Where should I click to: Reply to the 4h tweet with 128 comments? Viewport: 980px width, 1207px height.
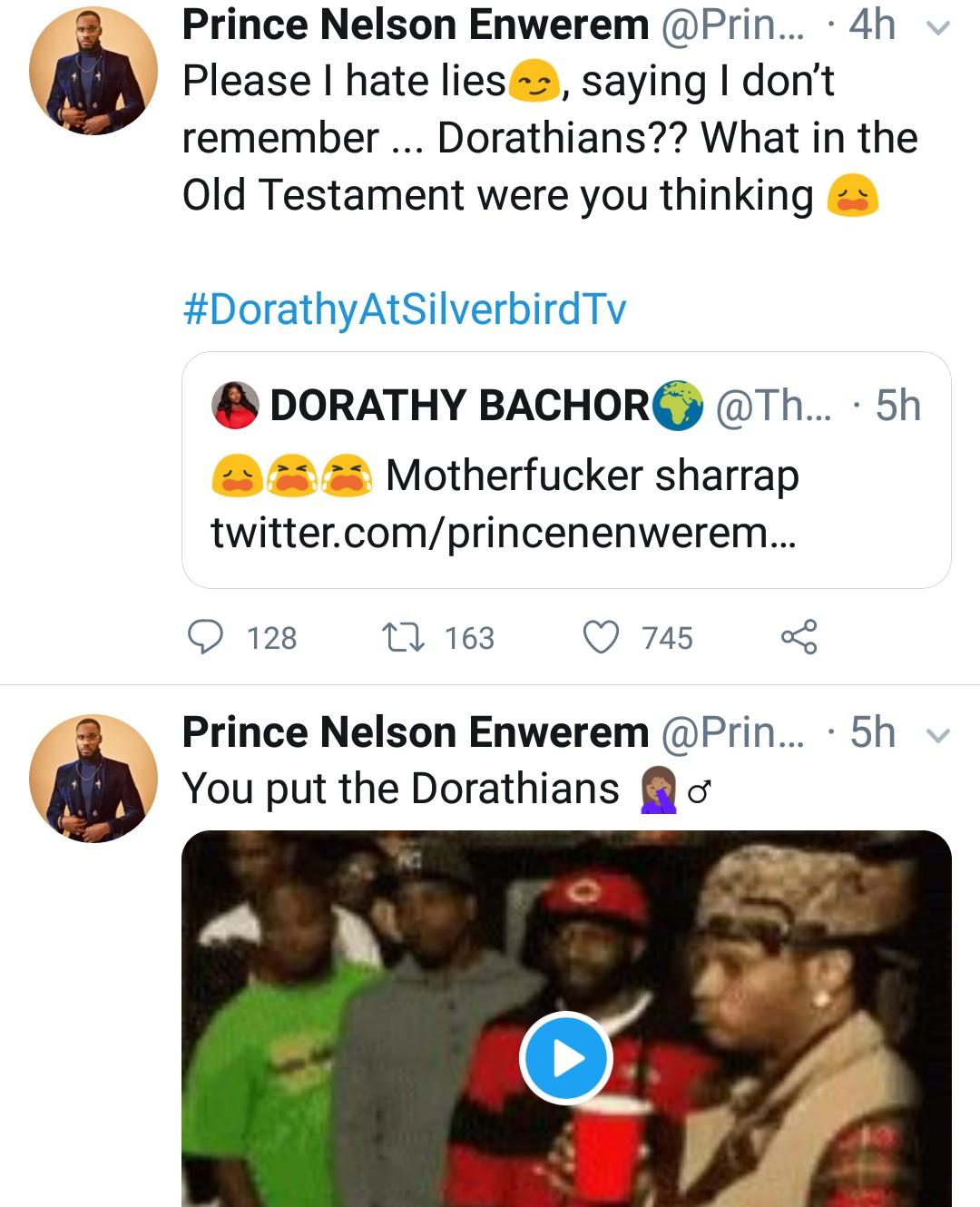pyautogui.click(x=206, y=637)
